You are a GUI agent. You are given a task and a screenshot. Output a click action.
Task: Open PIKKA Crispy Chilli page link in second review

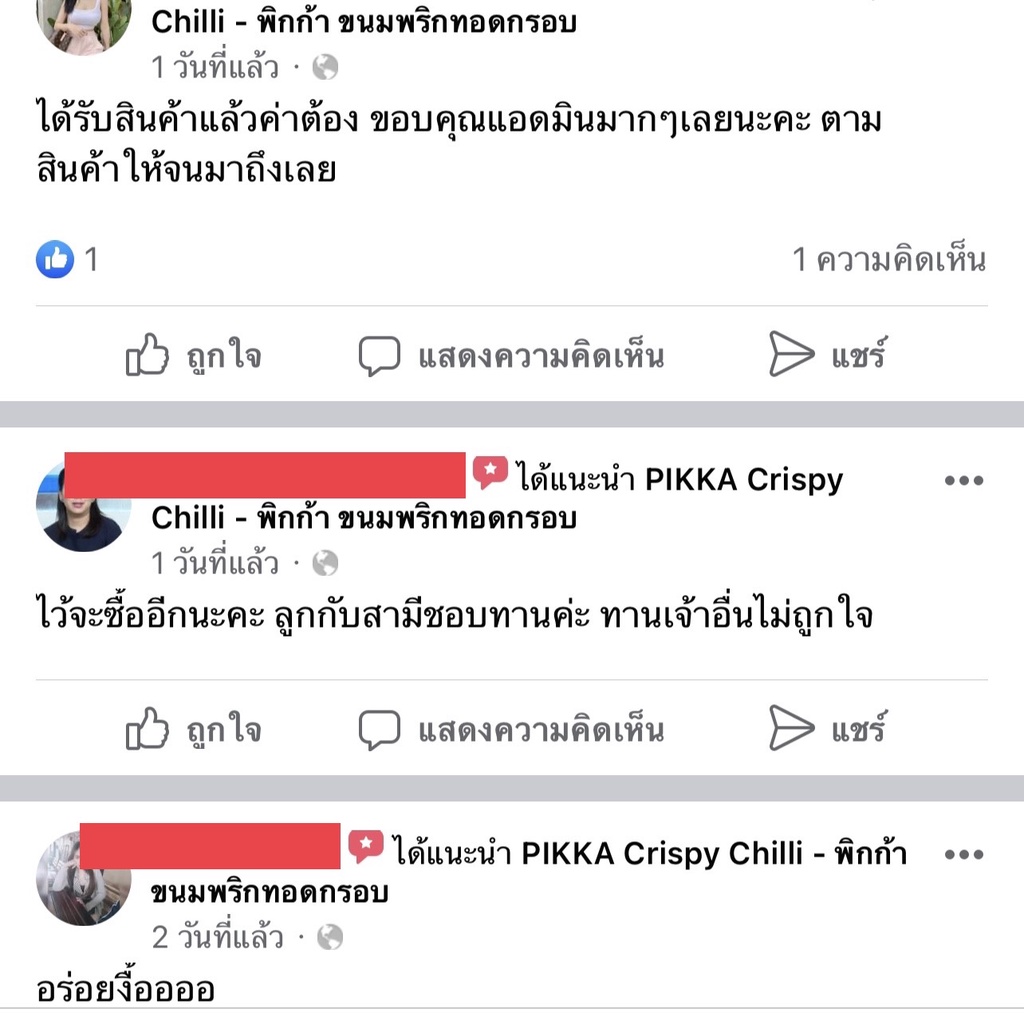coord(743,480)
